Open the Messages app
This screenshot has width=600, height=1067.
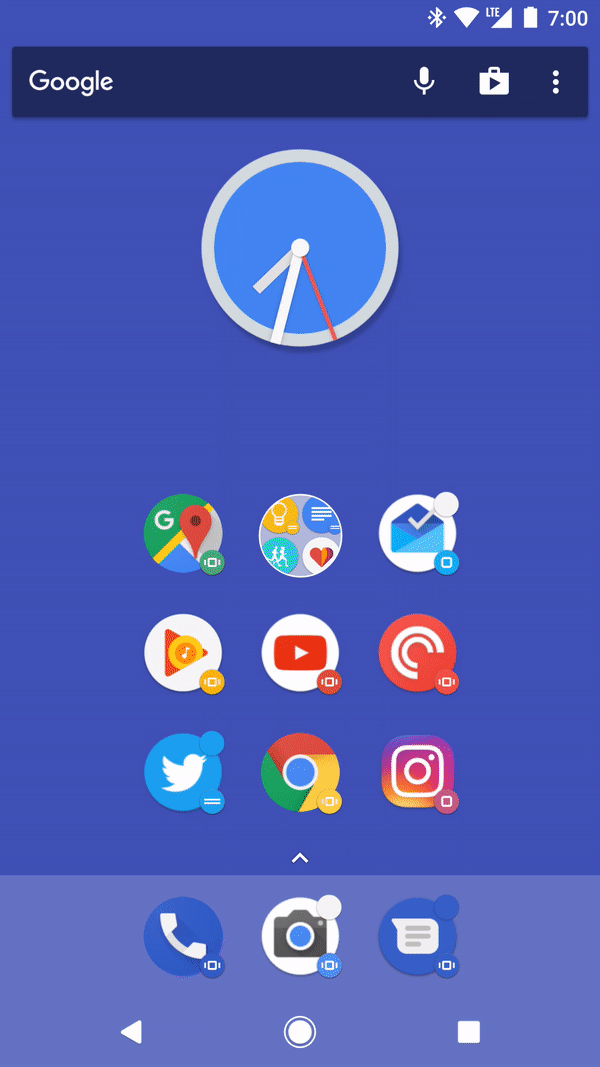[x=417, y=936]
